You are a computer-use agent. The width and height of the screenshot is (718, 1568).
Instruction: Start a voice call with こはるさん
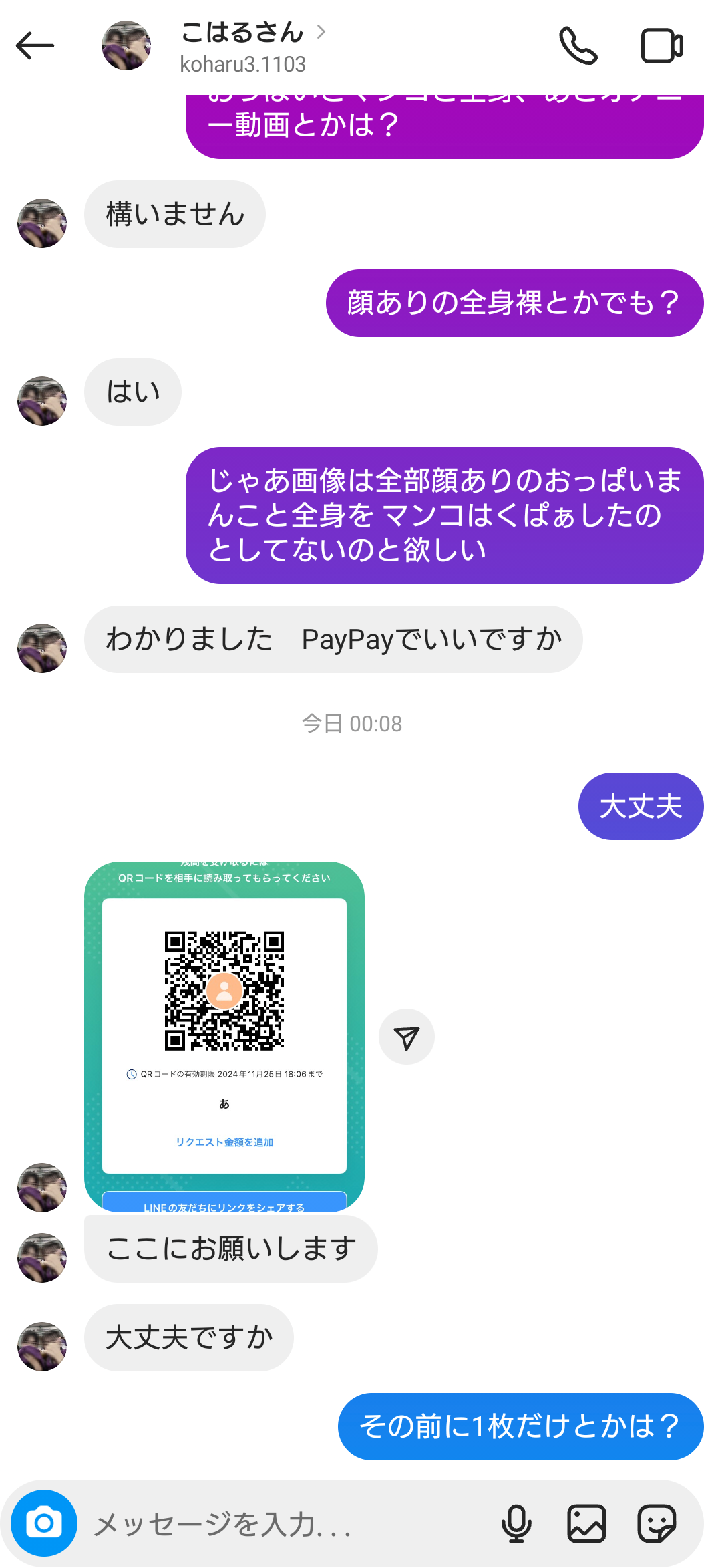point(578,45)
